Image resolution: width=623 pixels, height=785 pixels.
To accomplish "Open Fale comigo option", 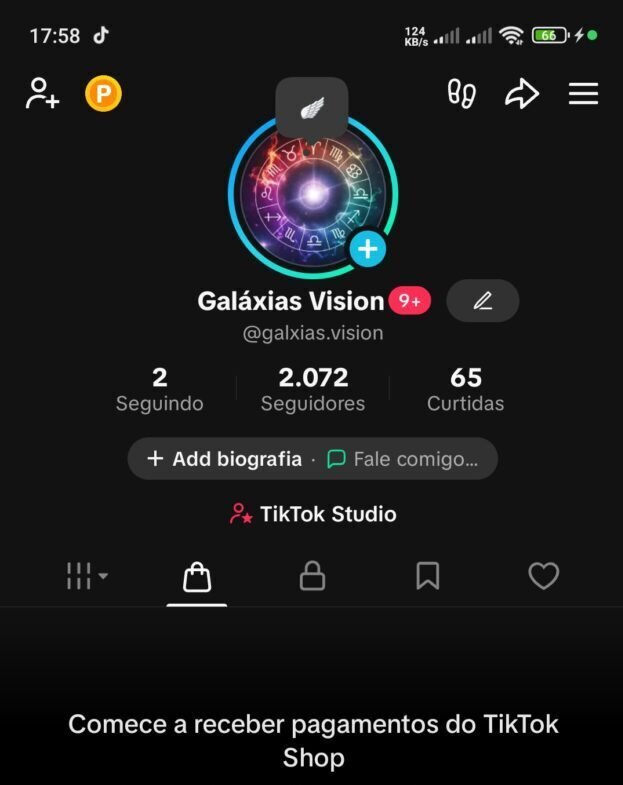I will (403, 459).
